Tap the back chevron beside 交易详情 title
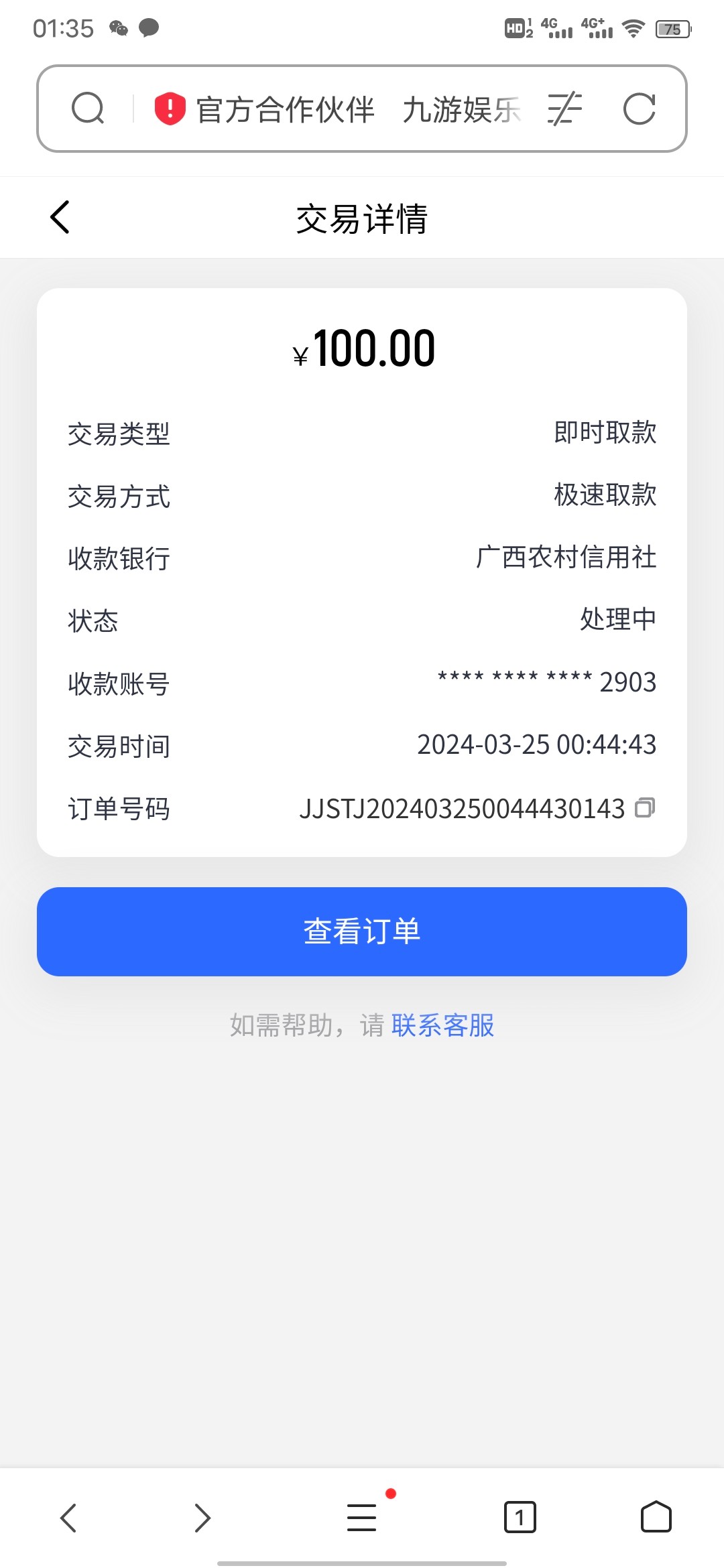Viewport: 724px width, 1568px height. [x=59, y=217]
